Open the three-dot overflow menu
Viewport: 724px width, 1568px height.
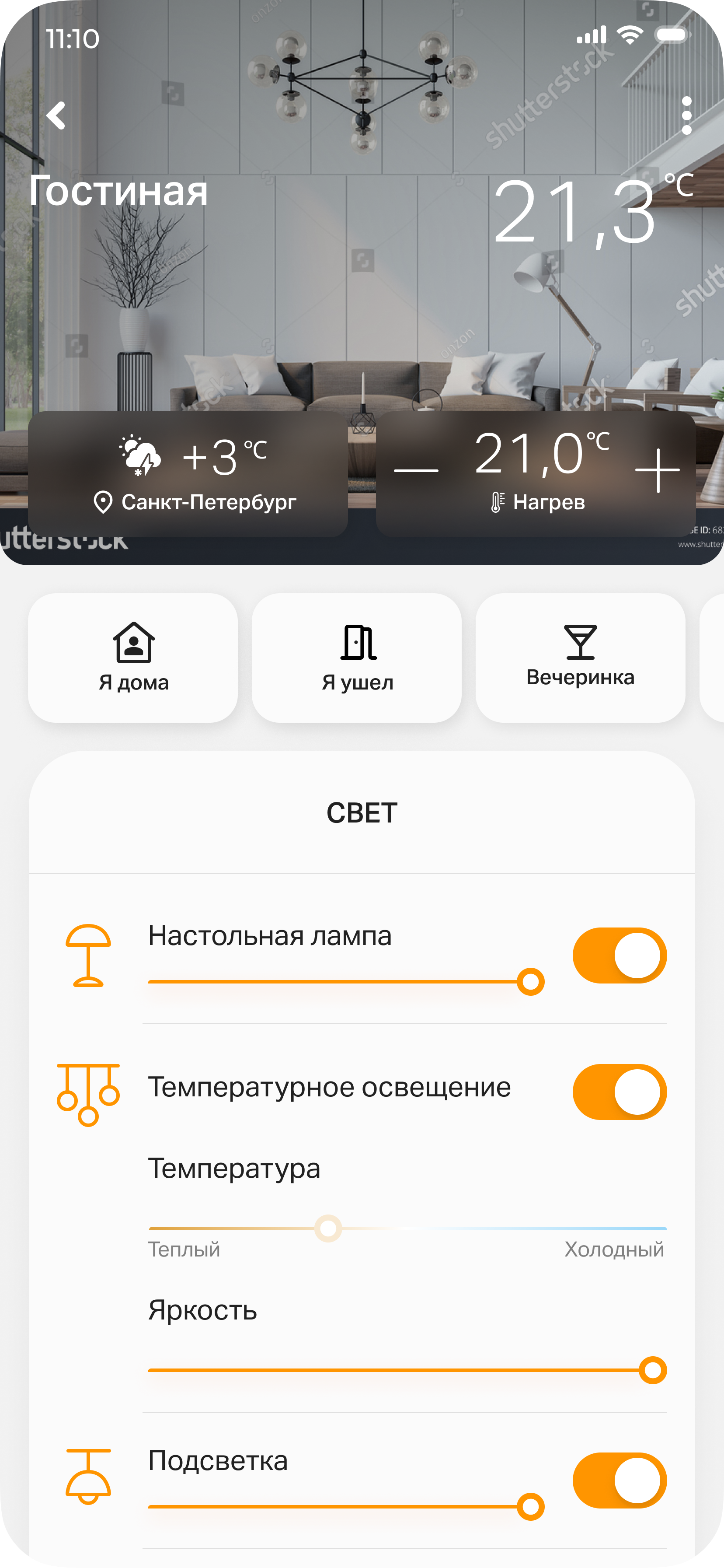tap(687, 115)
